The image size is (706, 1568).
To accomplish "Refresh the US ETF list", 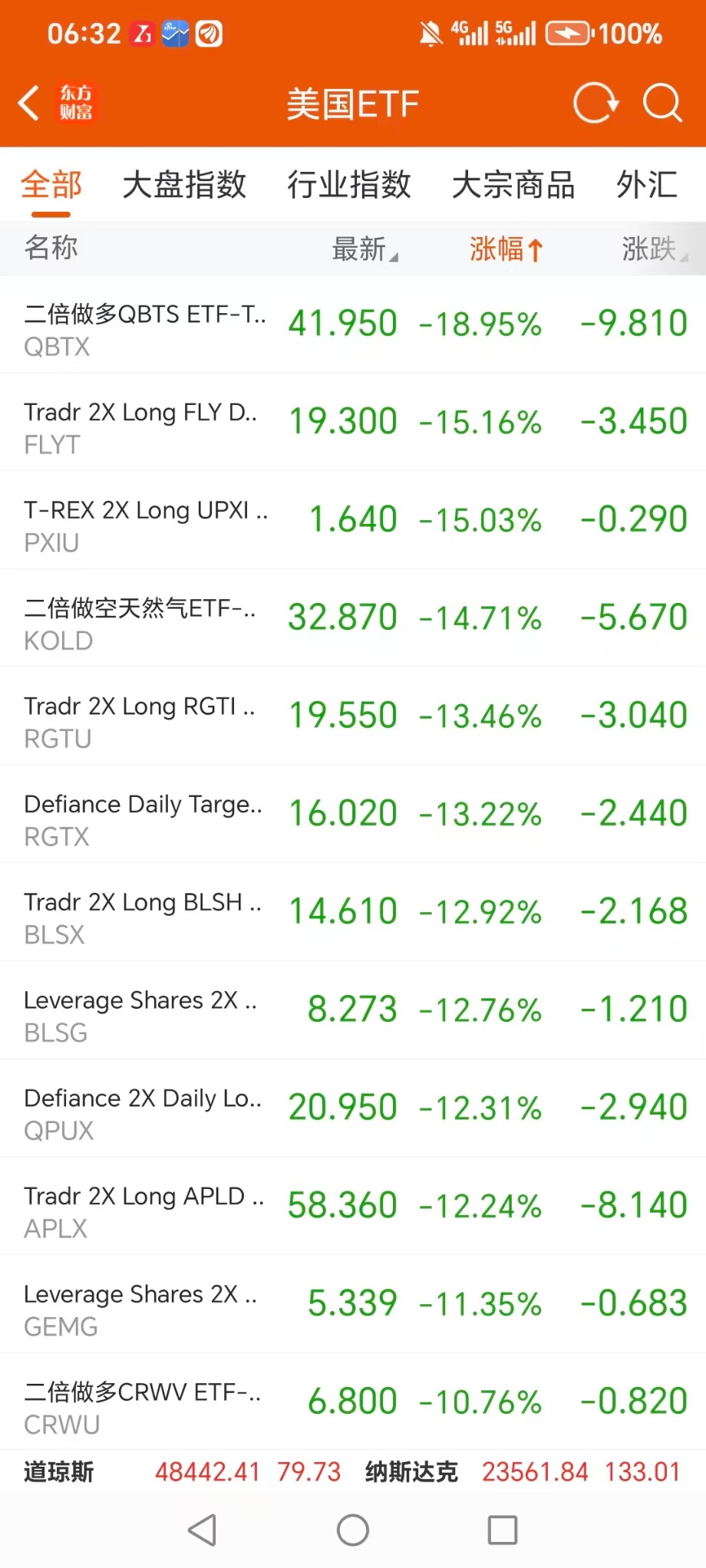I will pyautogui.click(x=595, y=104).
